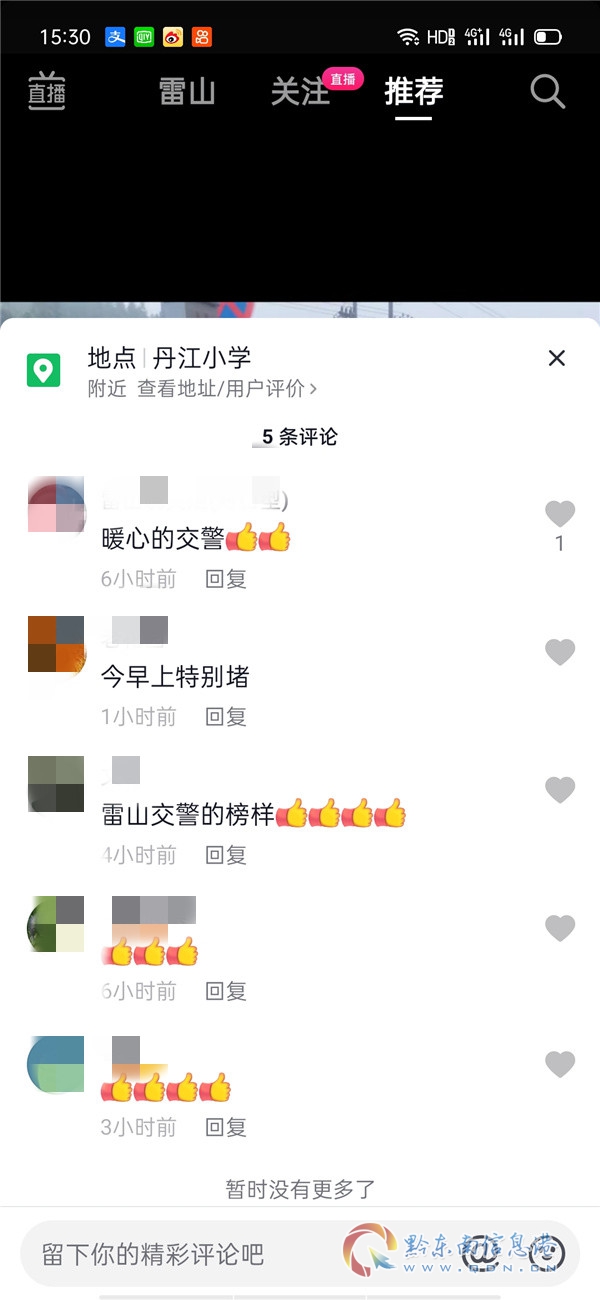Open the search magnifier
This screenshot has width=600, height=1300.
[x=547, y=92]
